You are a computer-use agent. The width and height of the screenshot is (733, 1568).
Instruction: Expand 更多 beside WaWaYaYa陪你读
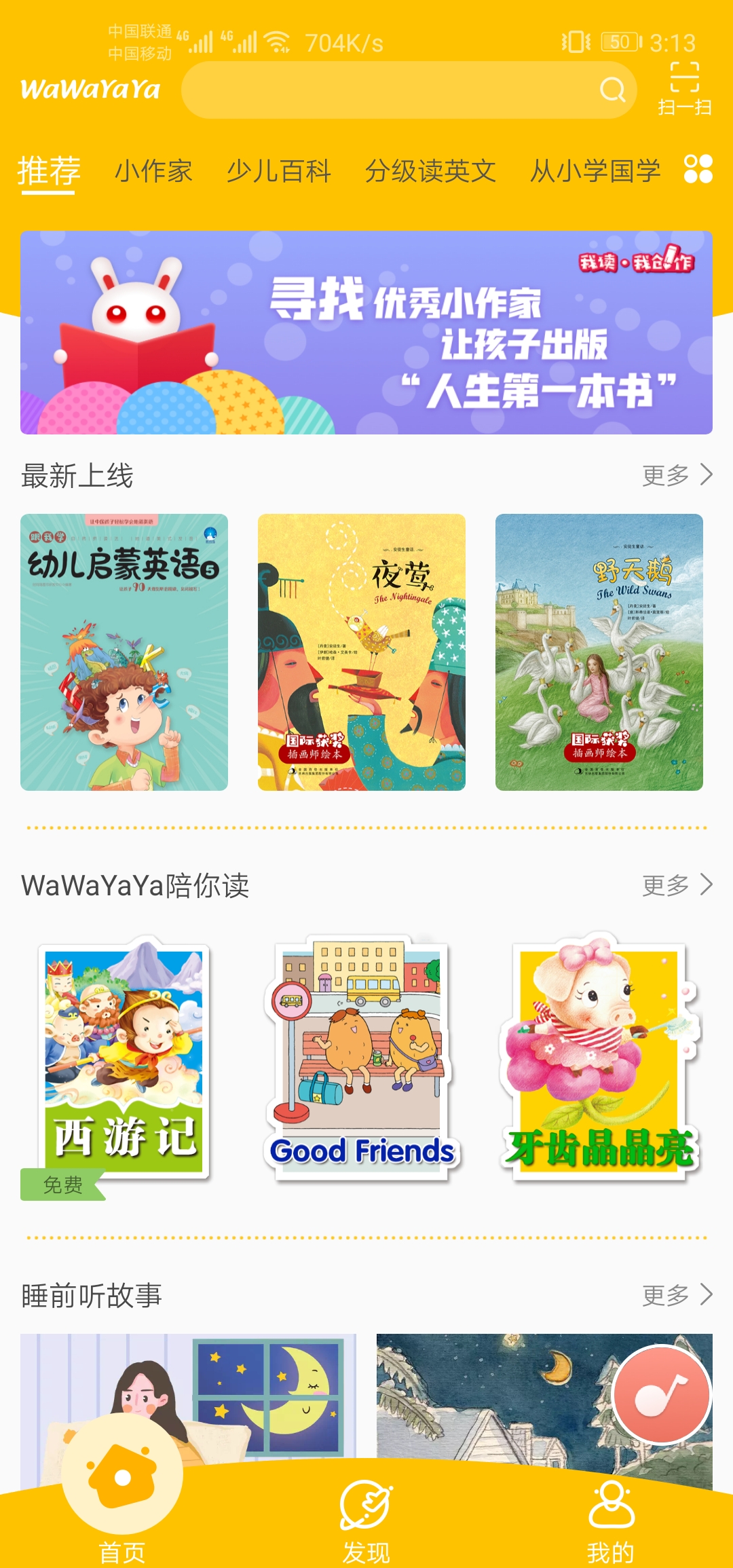675,885
